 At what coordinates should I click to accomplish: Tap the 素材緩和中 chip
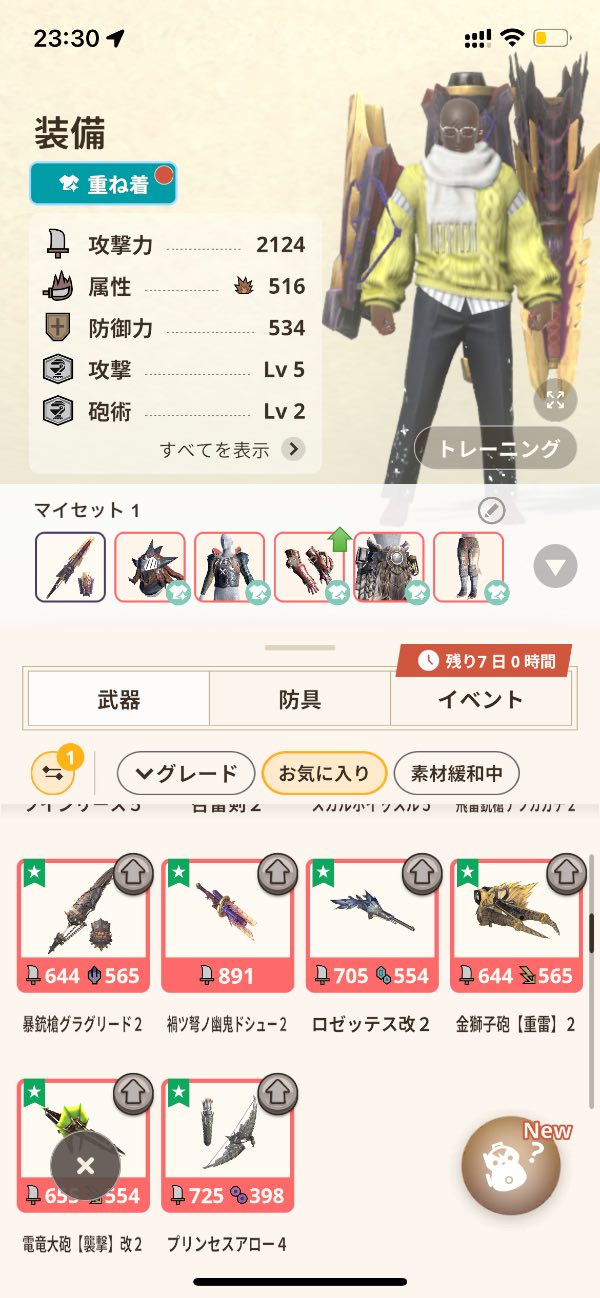456,773
